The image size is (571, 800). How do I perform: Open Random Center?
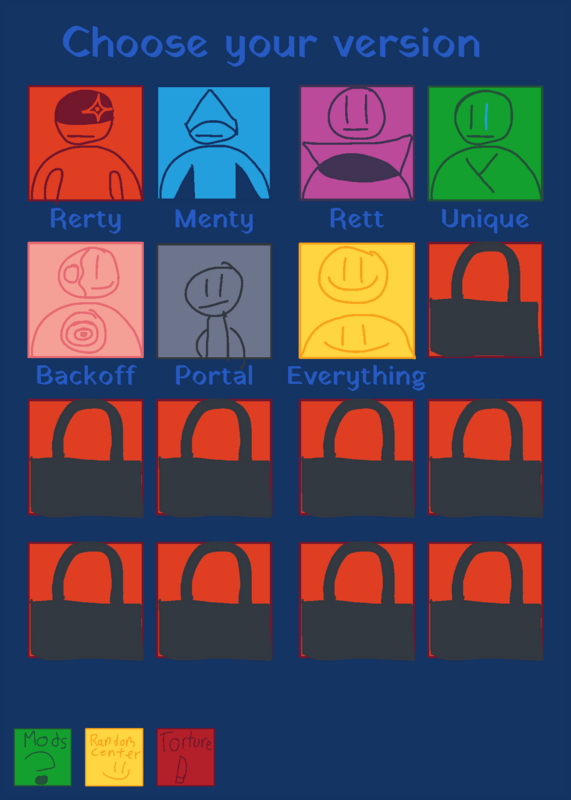(x=114, y=757)
